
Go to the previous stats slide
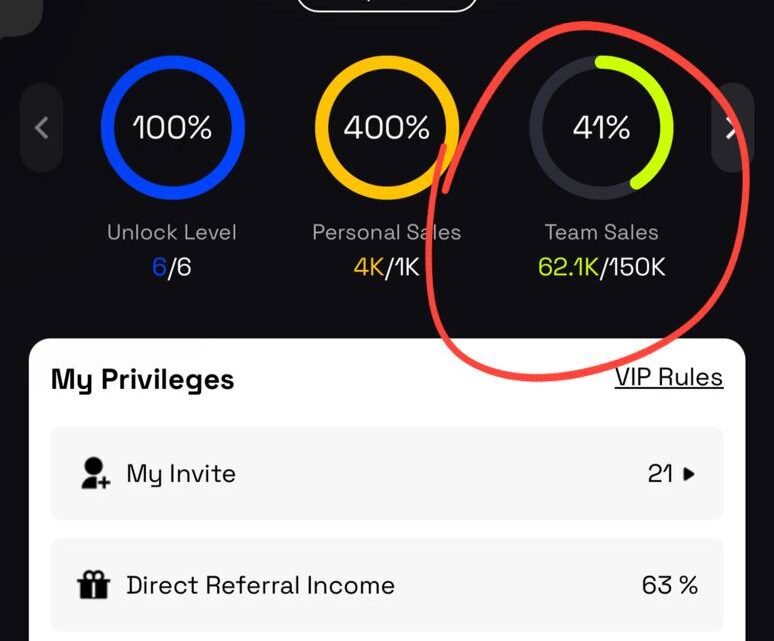(42, 128)
